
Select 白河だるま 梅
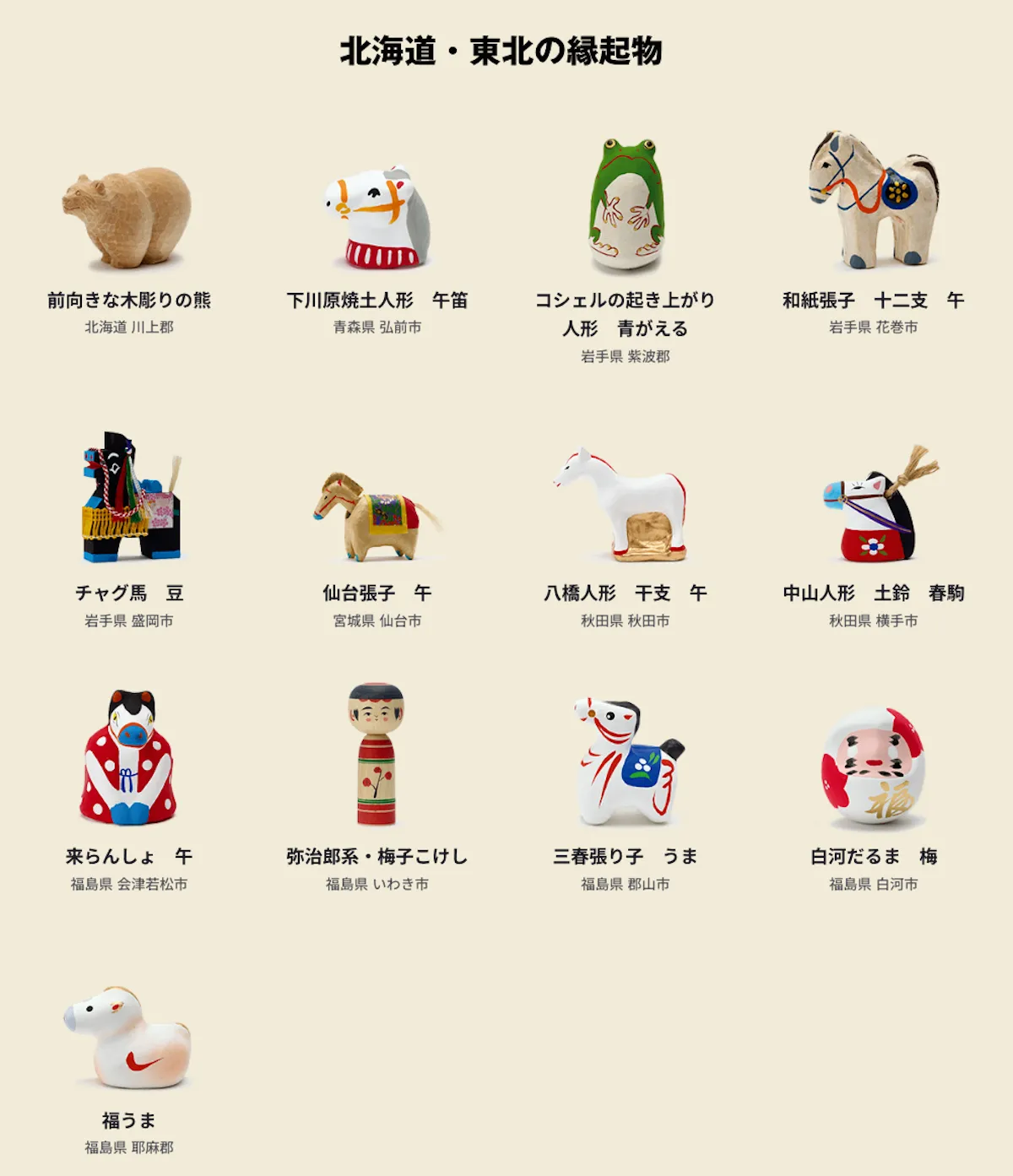pyautogui.click(x=873, y=767)
